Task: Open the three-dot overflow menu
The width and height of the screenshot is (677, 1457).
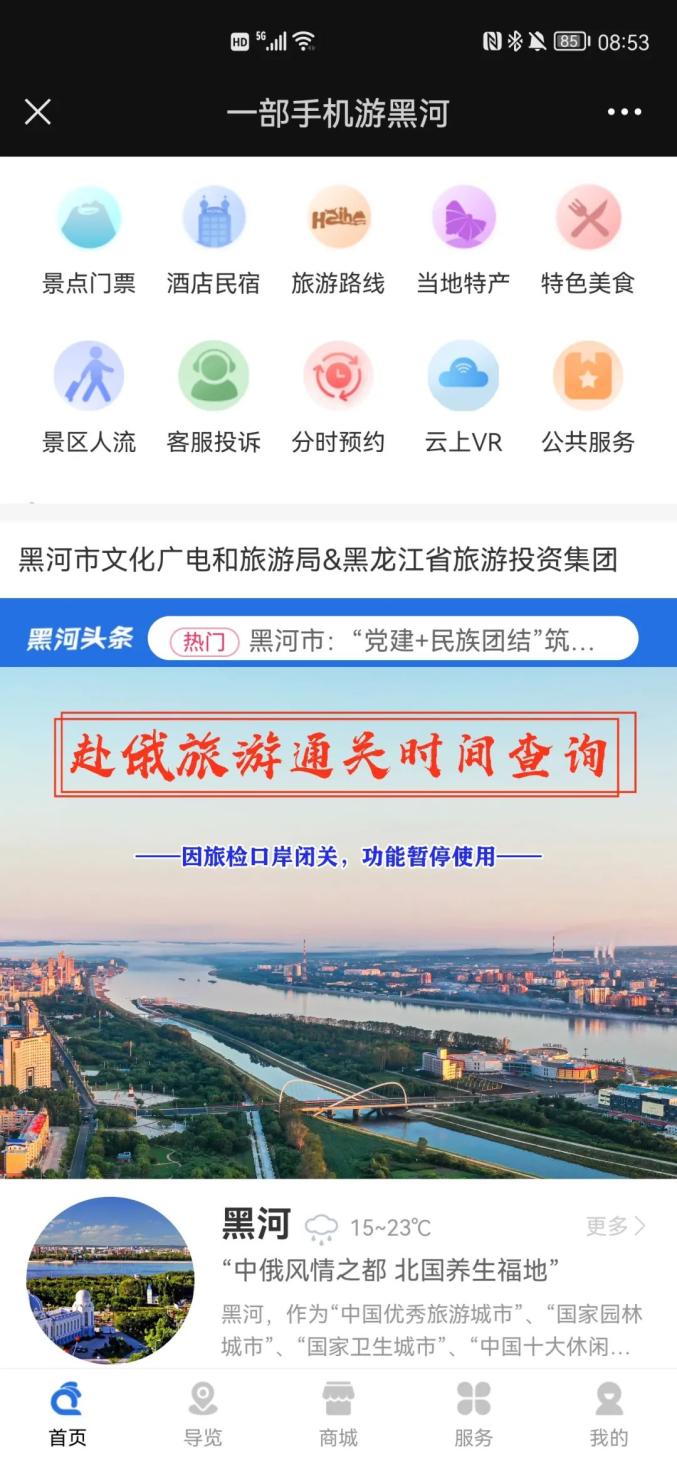Action: pos(624,112)
